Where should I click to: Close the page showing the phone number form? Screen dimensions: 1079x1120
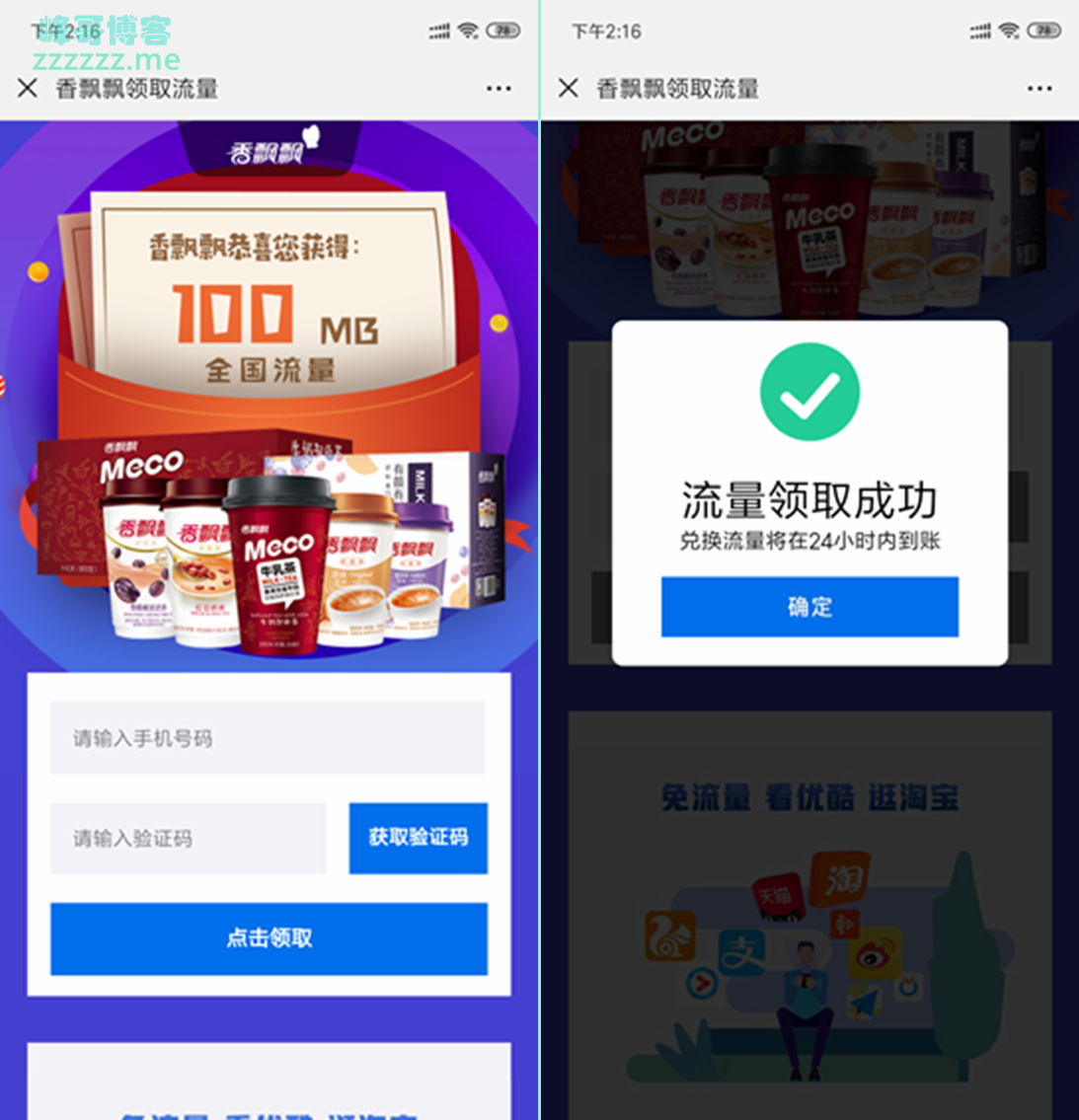click(x=28, y=89)
